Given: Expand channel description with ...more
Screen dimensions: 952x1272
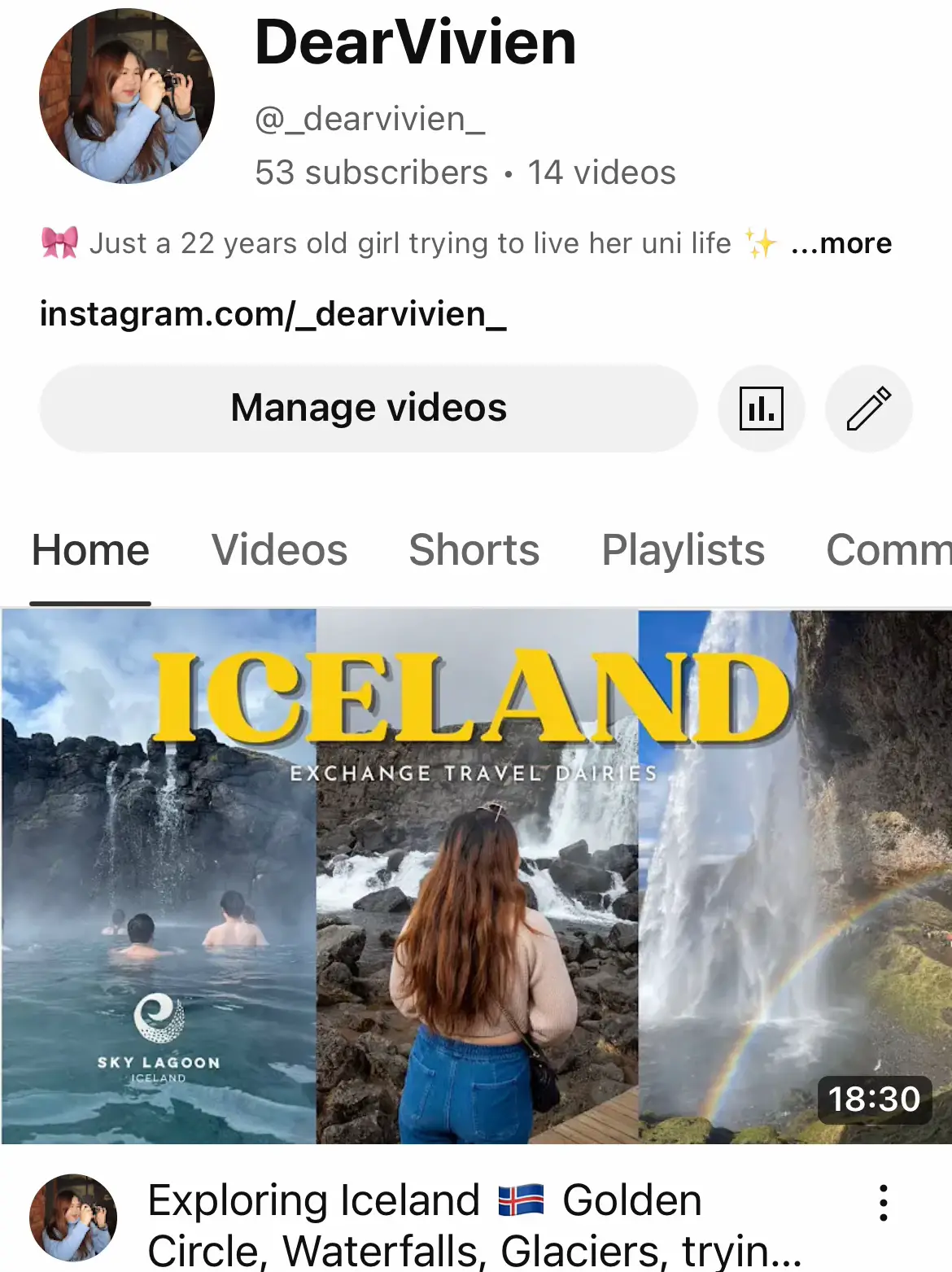Looking at the screenshot, I should coord(841,243).
